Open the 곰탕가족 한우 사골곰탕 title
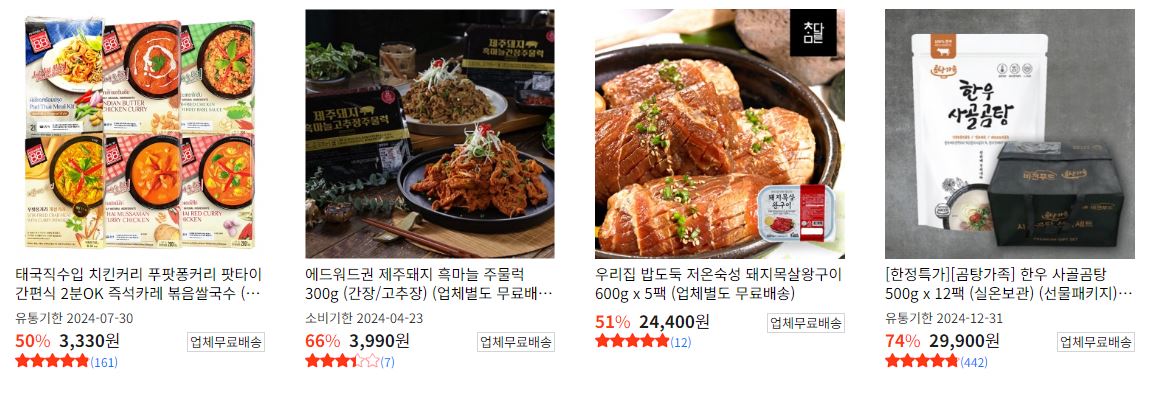This screenshot has height=393, width=1157. (x=1009, y=284)
